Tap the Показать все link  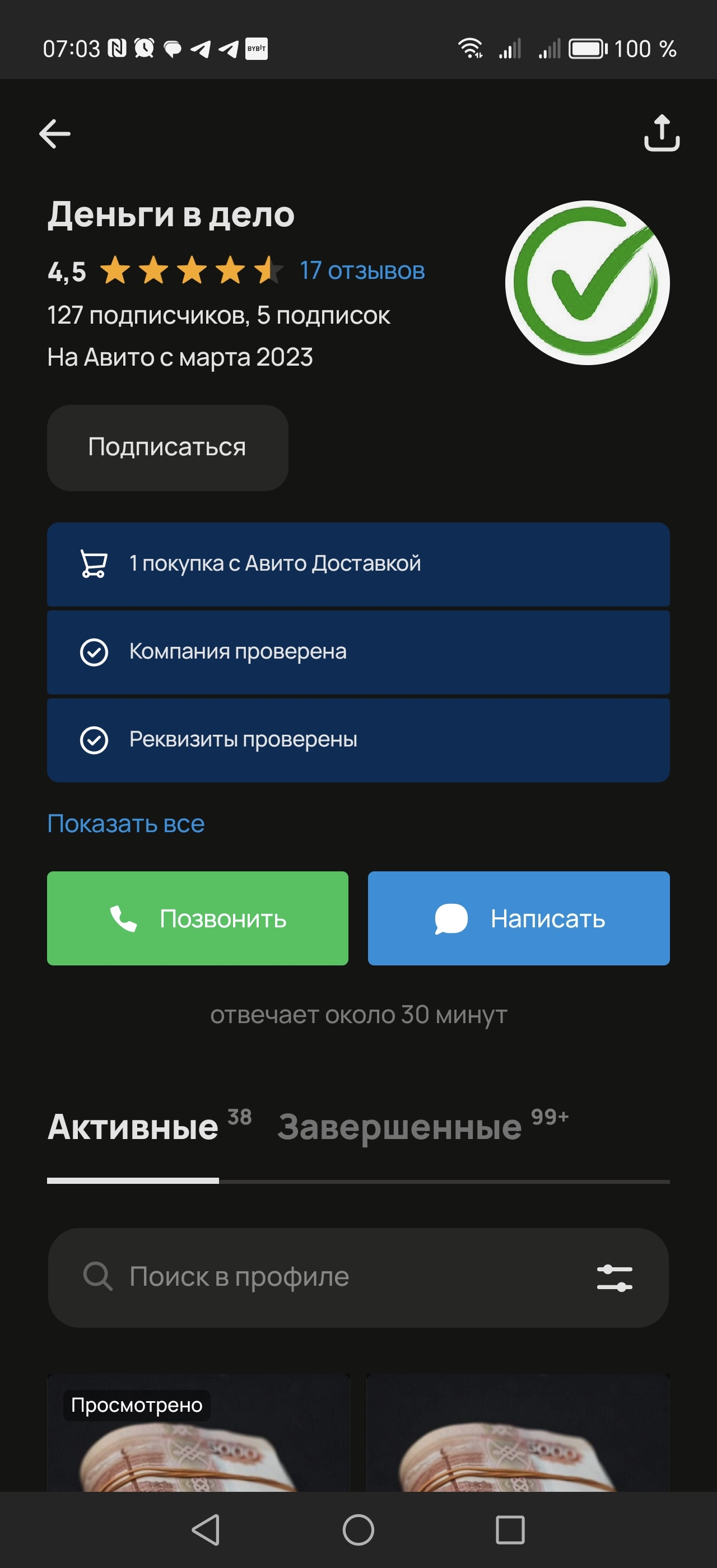(126, 824)
